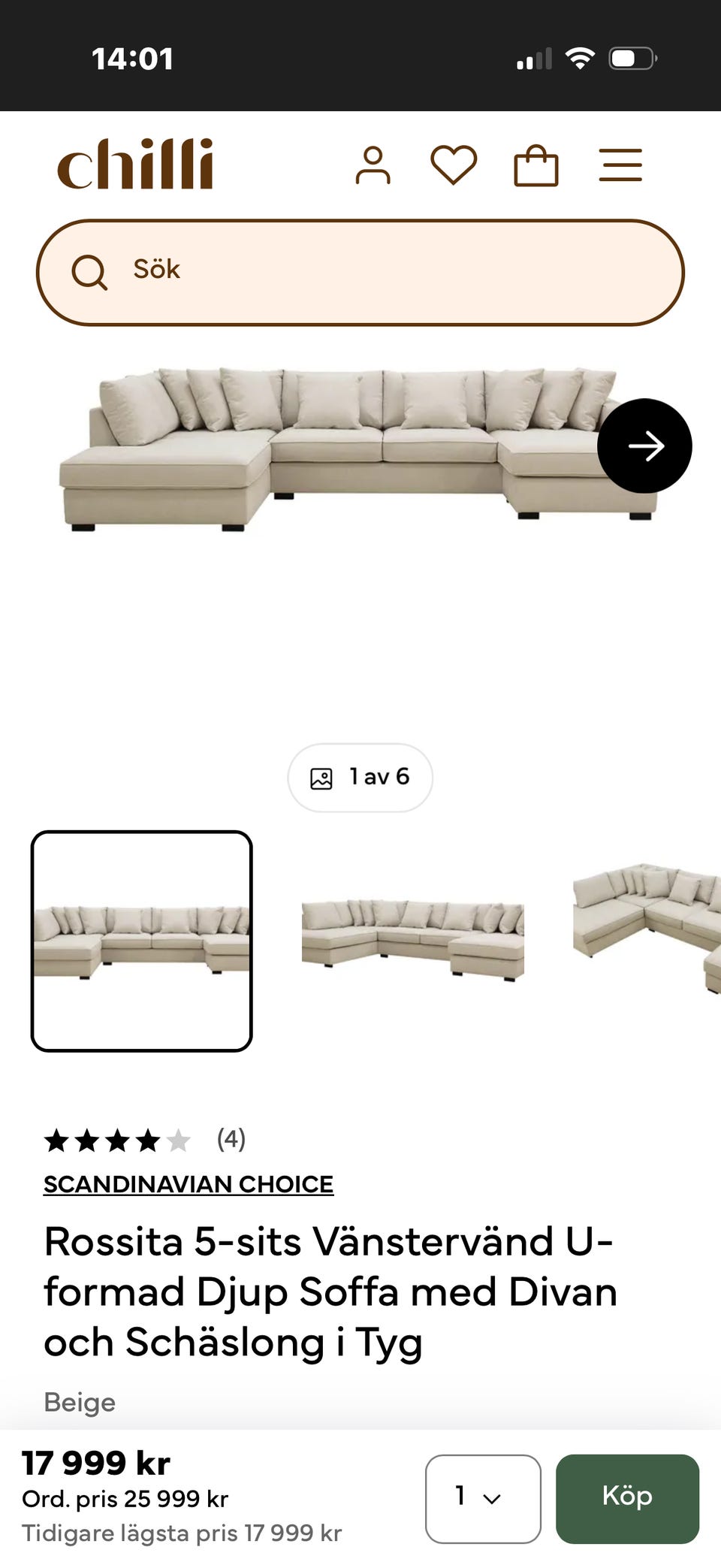Expand the quantity dropdown
Image resolution: width=721 pixels, height=1568 pixels.
pos(482,1498)
